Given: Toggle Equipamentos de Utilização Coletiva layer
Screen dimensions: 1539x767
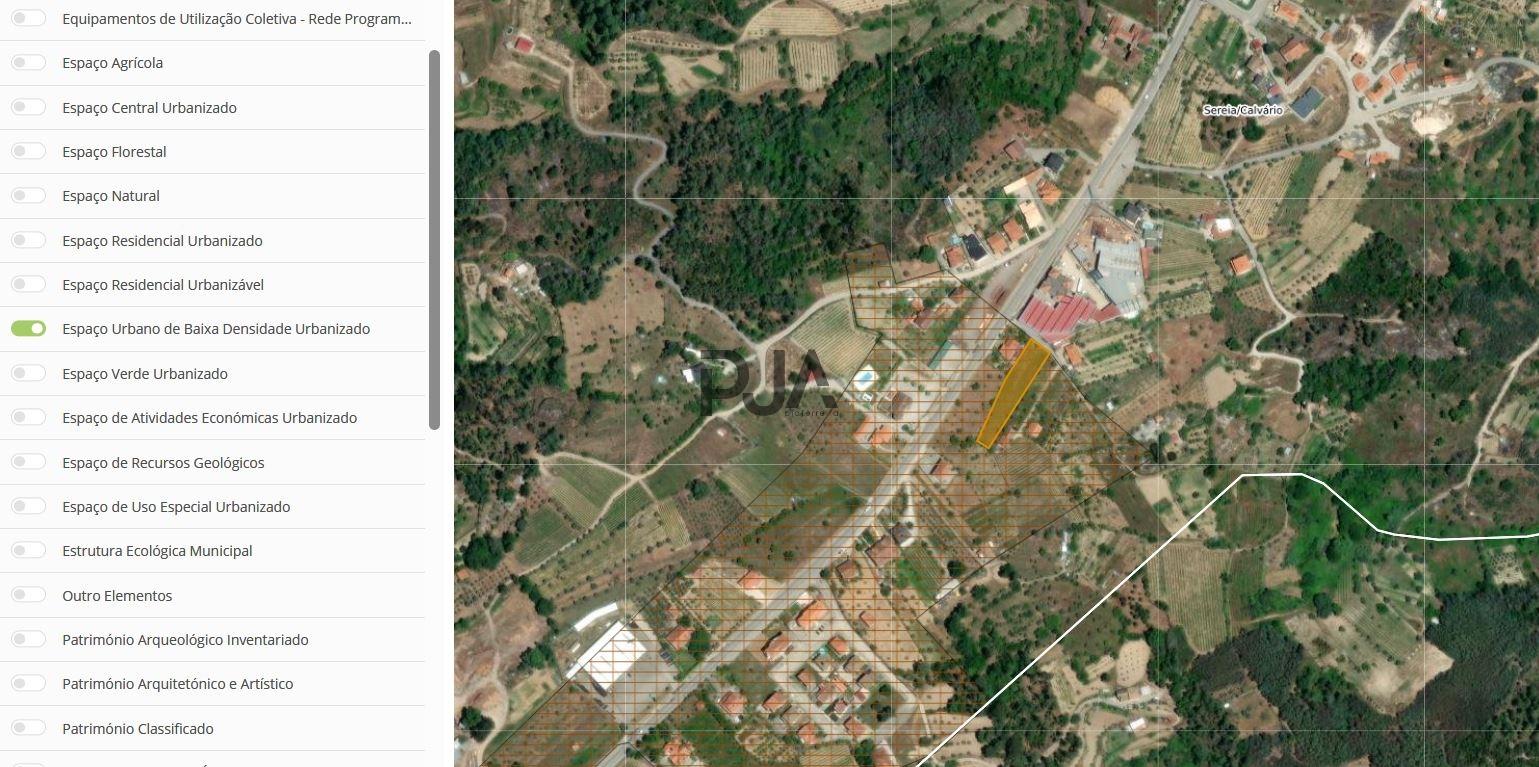Looking at the screenshot, I should (x=28, y=18).
